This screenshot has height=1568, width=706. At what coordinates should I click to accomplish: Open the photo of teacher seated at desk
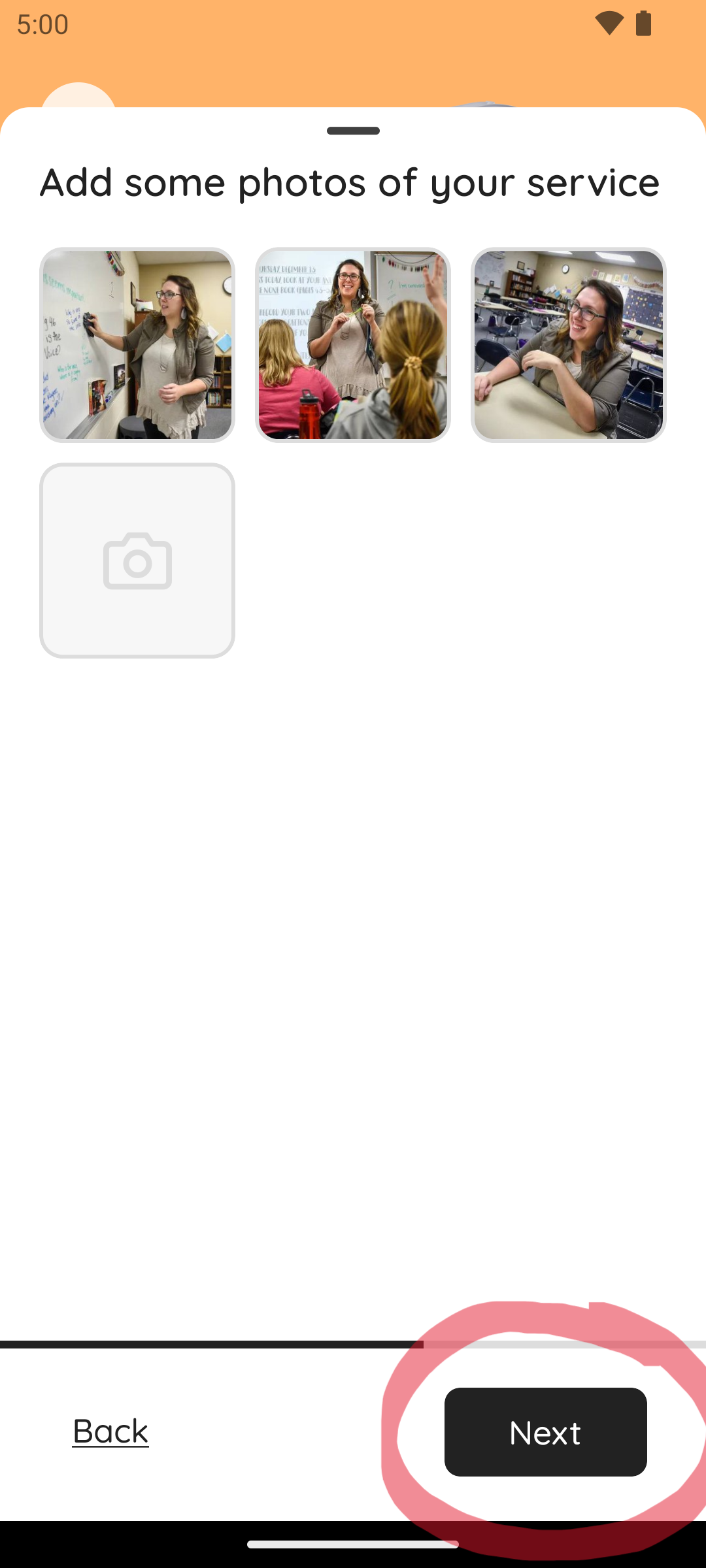pyautogui.click(x=569, y=345)
